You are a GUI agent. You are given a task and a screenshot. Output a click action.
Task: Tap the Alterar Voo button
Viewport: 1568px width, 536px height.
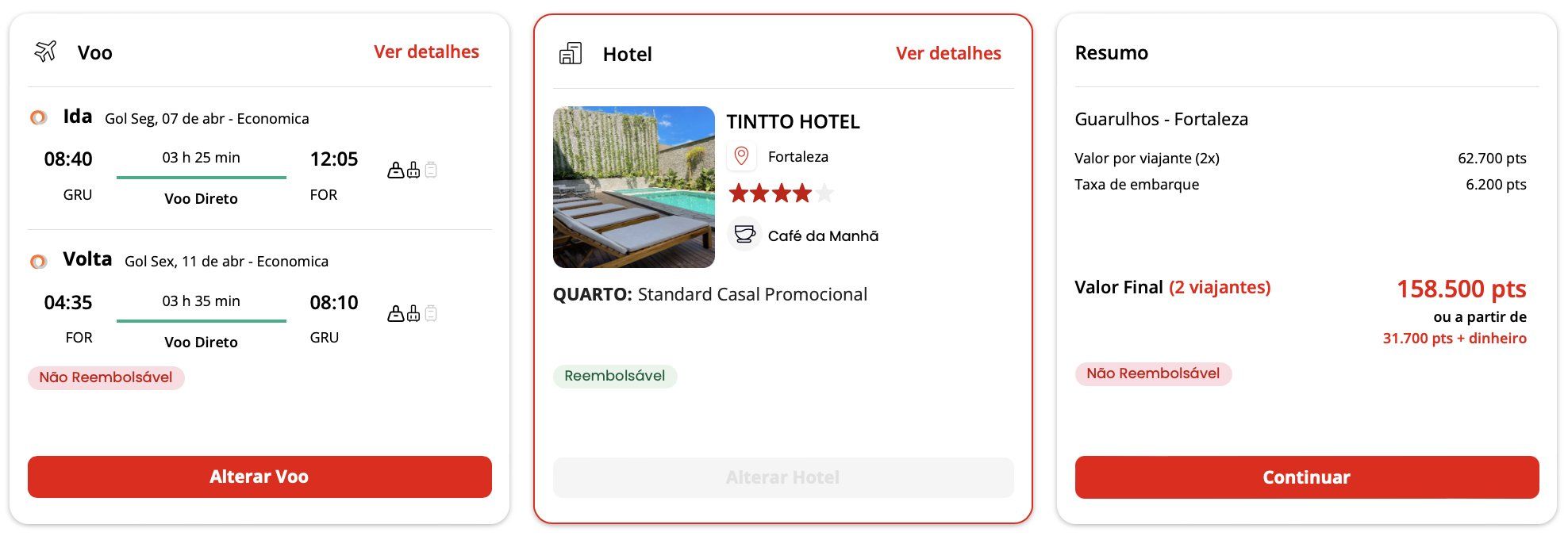tap(259, 477)
